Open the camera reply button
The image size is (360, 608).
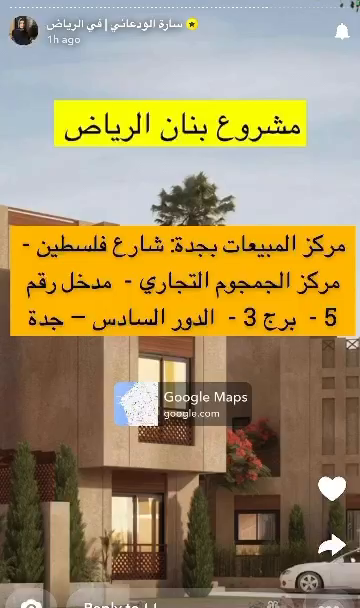click(x=31, y=603)
